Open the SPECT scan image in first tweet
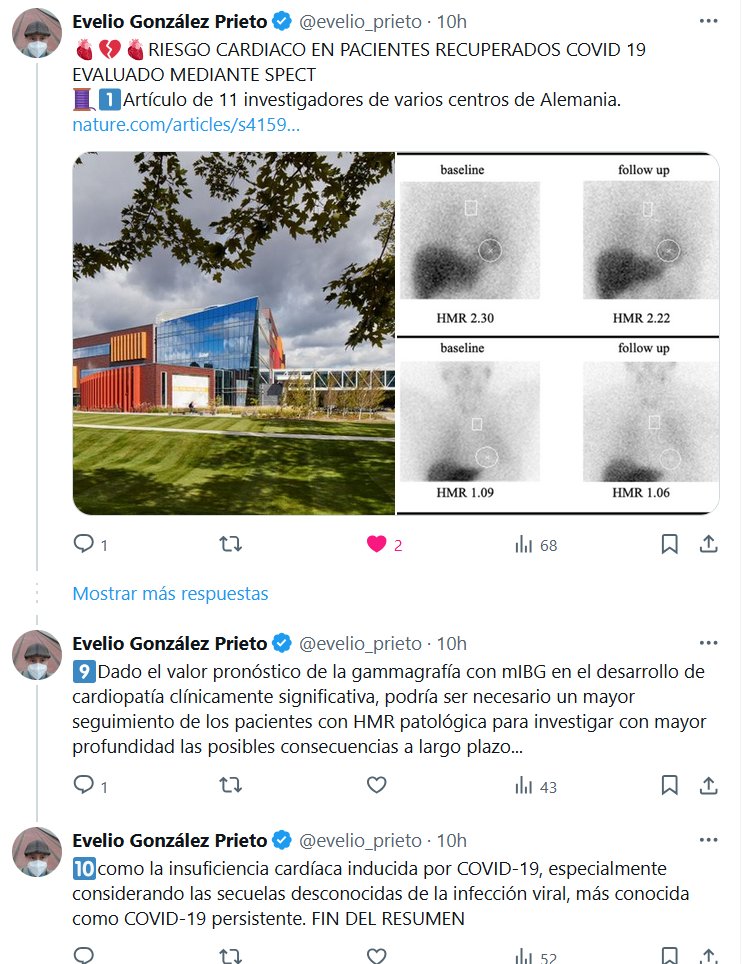The image size is (748, 964). click(558, 333)
